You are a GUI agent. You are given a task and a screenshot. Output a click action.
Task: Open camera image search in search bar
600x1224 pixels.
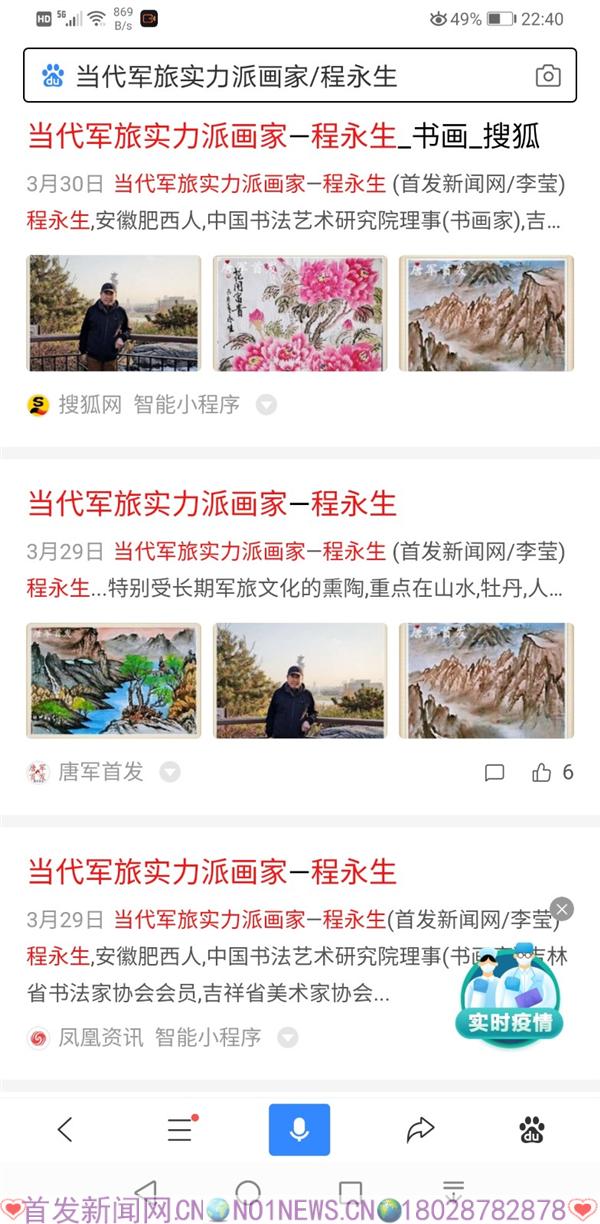547,76
